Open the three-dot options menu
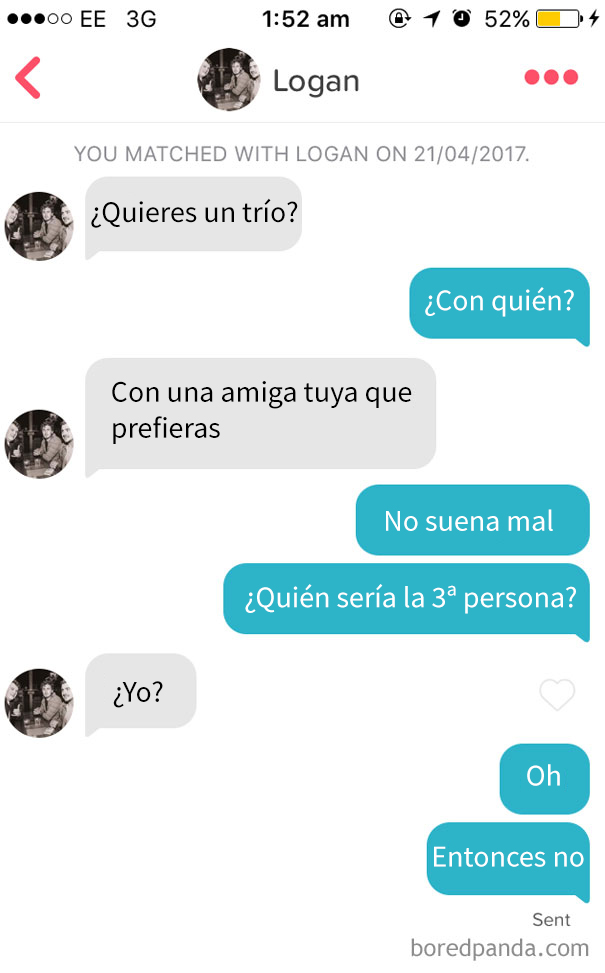 pyautogui.click(x=551, y=78)
